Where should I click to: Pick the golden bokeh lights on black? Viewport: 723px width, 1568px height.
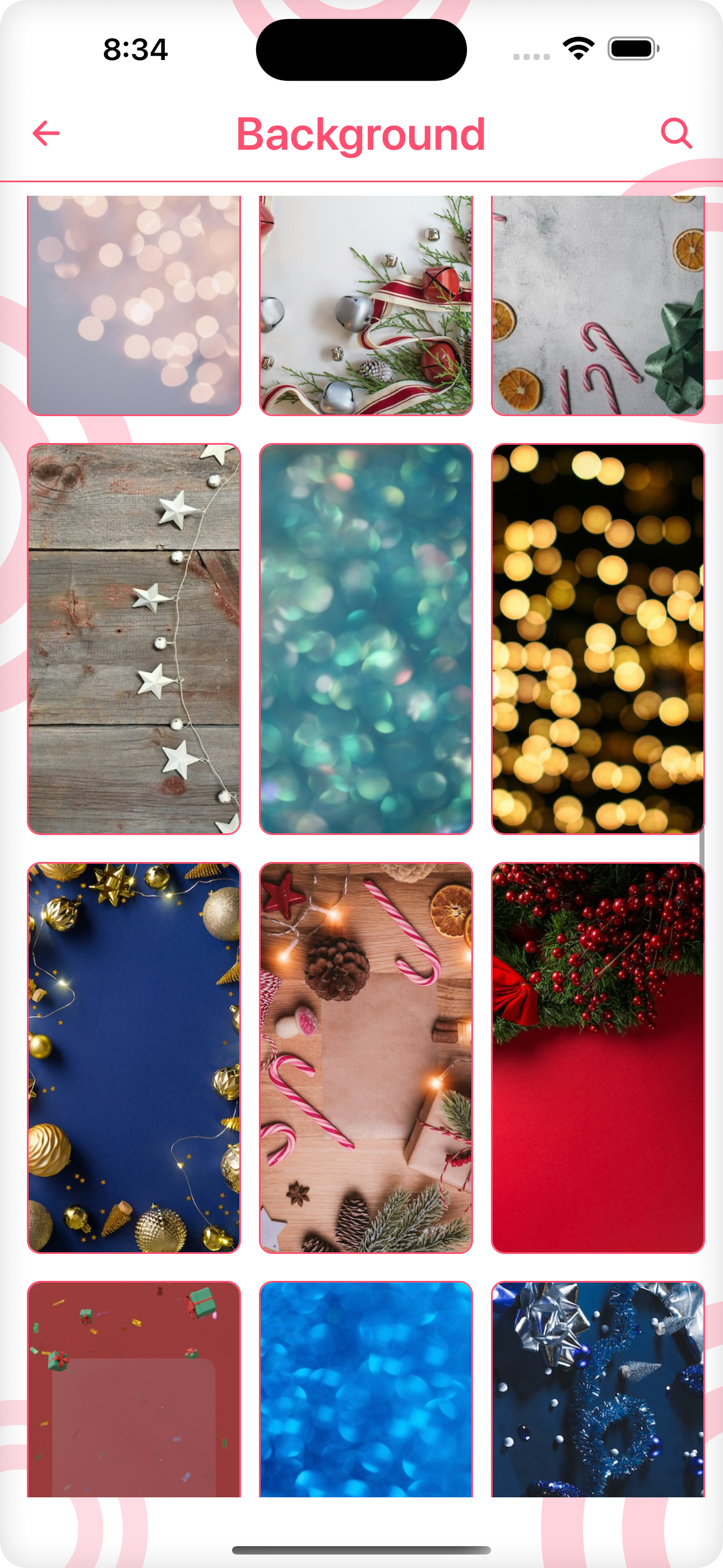click(x=597, y=639)
